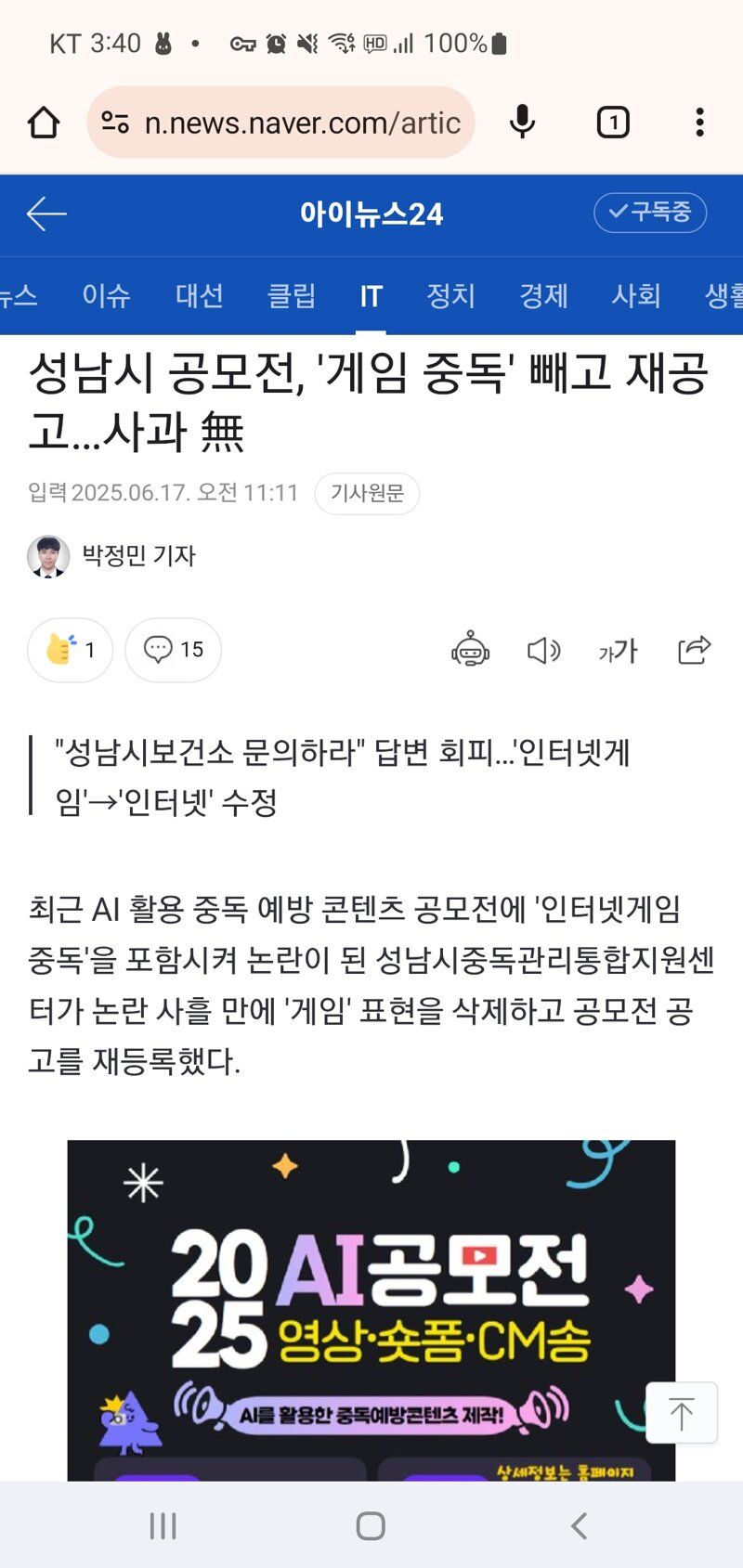The width and height of the screenshot is (743, 1568).
Task: Switch to the 정치 tab
Action: tap(450, 296)
